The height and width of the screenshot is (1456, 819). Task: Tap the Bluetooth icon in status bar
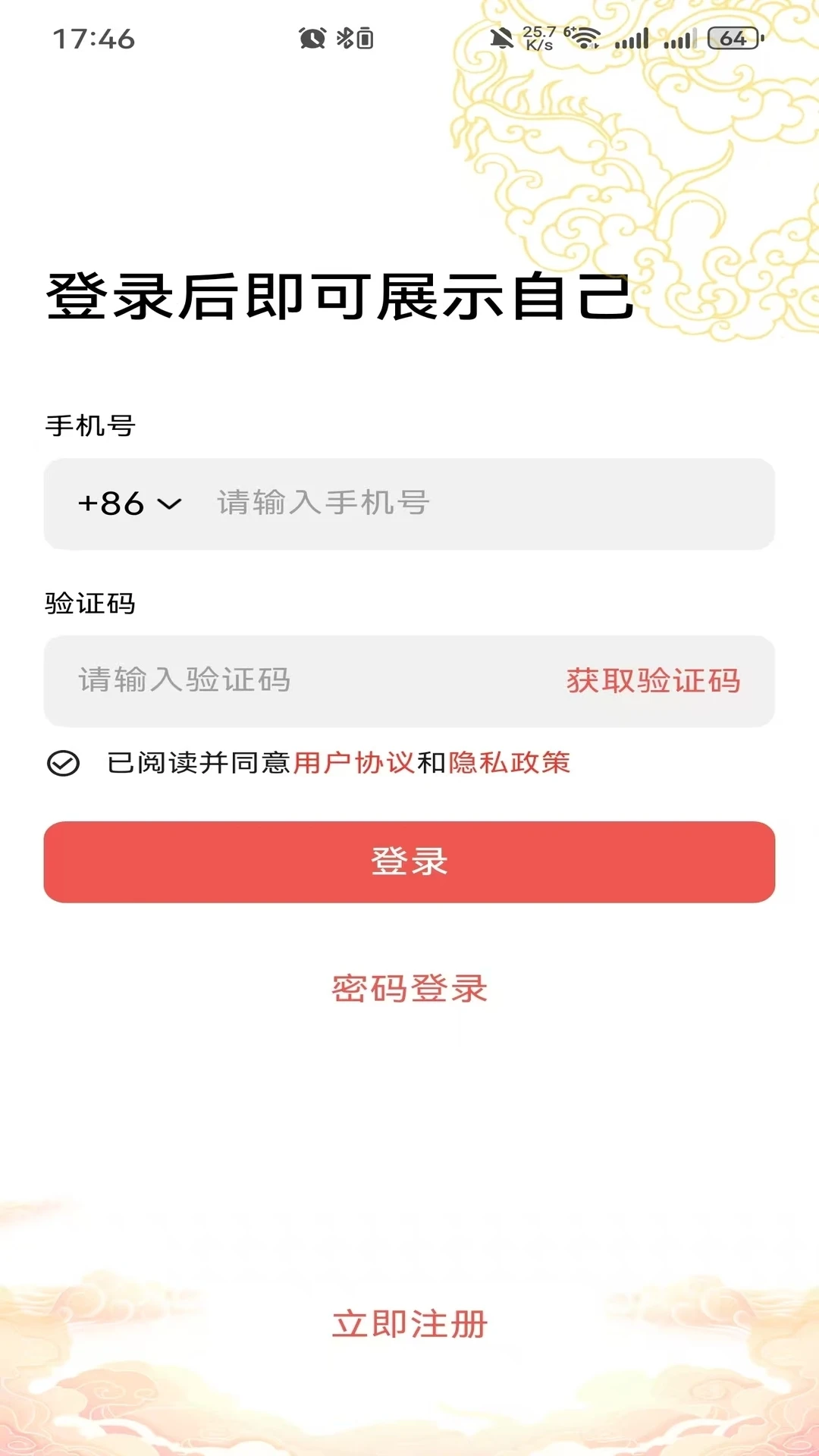point(344,37)
